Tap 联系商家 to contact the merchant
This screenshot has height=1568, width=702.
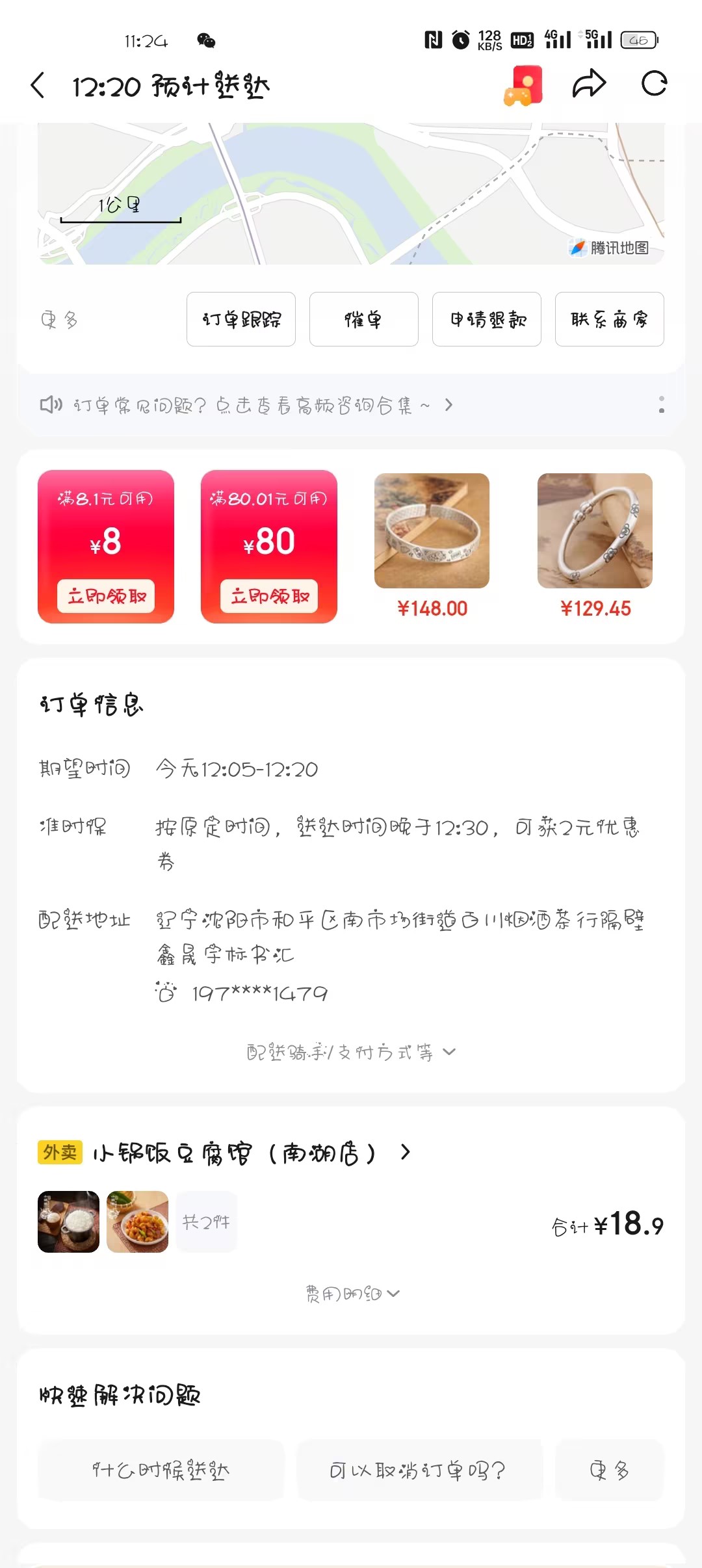pyautogui.click(x=609, y=319)
